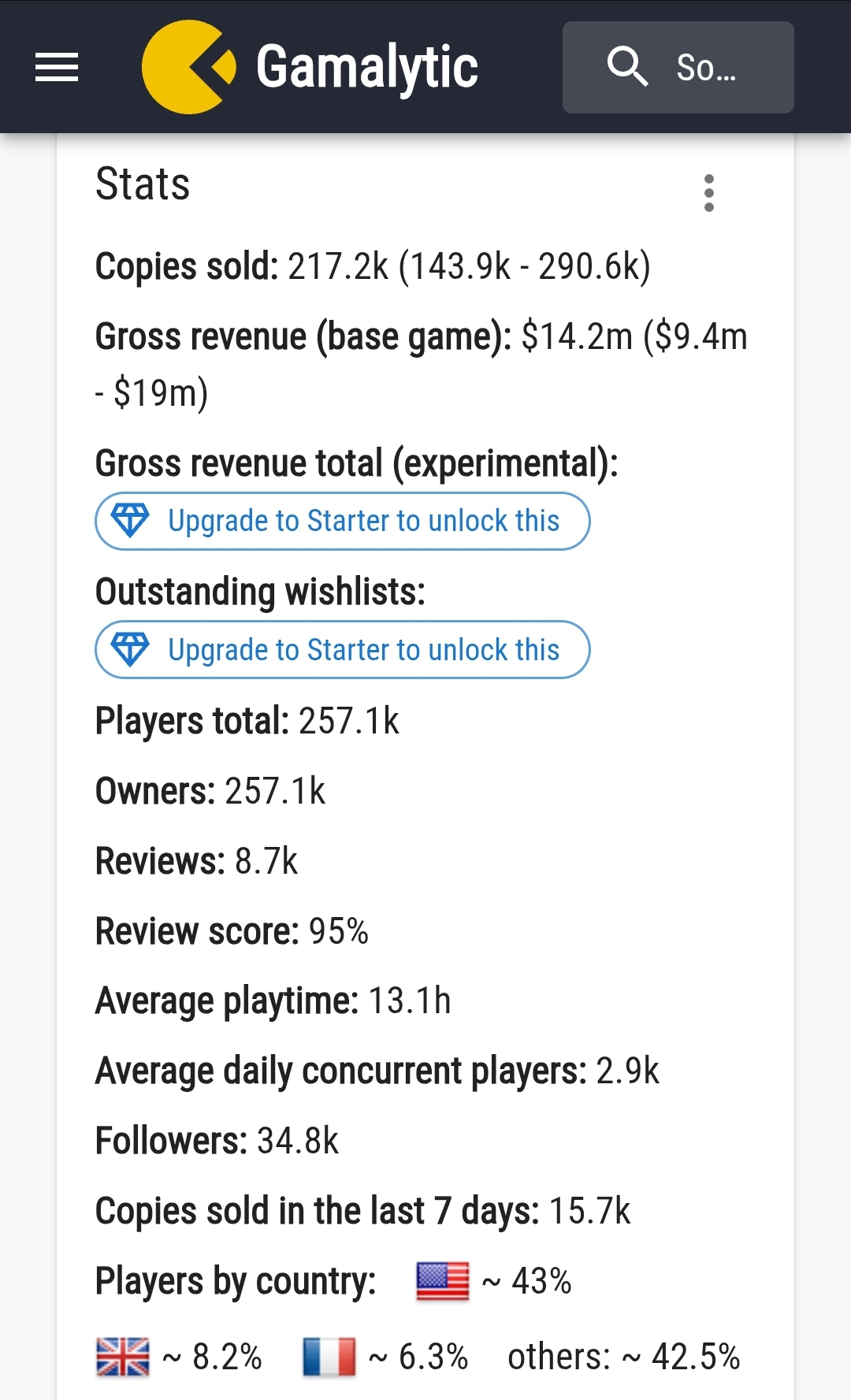
Task: Upgrade to Starter under Outstanding wishlists
Action: 343,650
